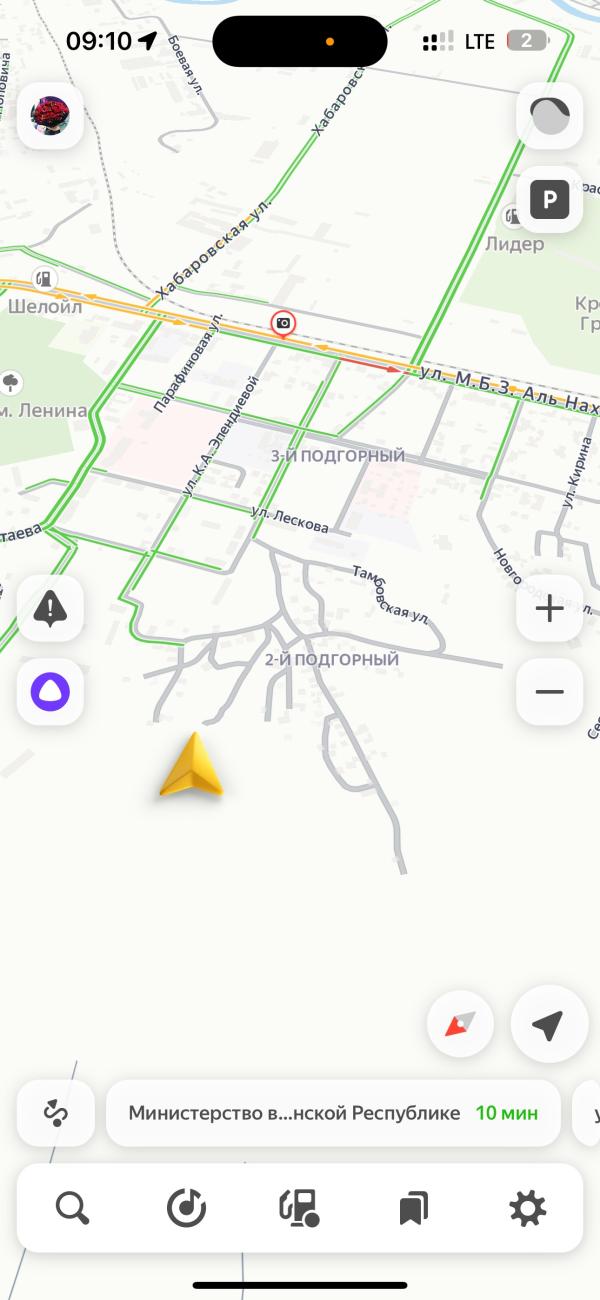Select the Министерство destination suggestion, 10 мин

(x=333, y=1113)
